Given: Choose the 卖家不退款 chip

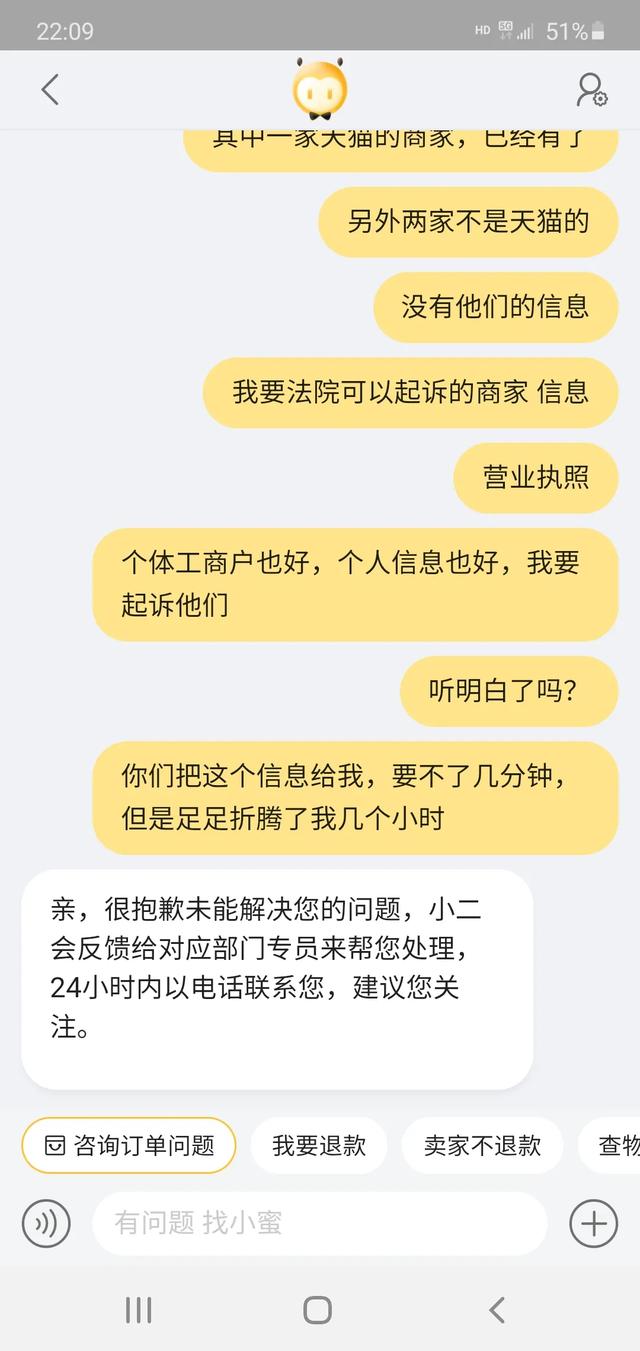Looking at the screenshot, I should tap(483, 1145).
